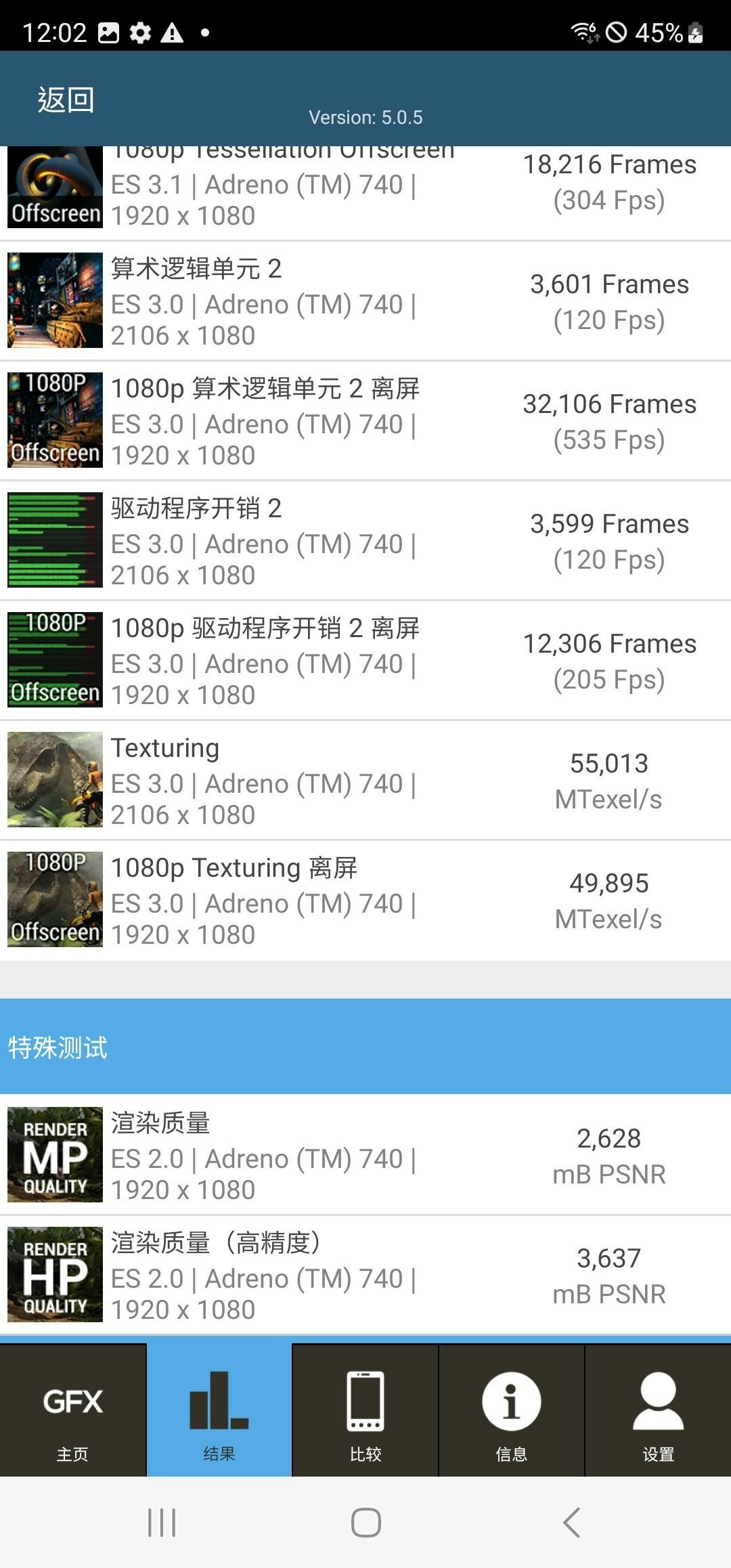This screenshot has height=1568, width=731.
Task: Show recent apps from the navigation bar
Action: pyautogui.click(x=162, y=1523)
